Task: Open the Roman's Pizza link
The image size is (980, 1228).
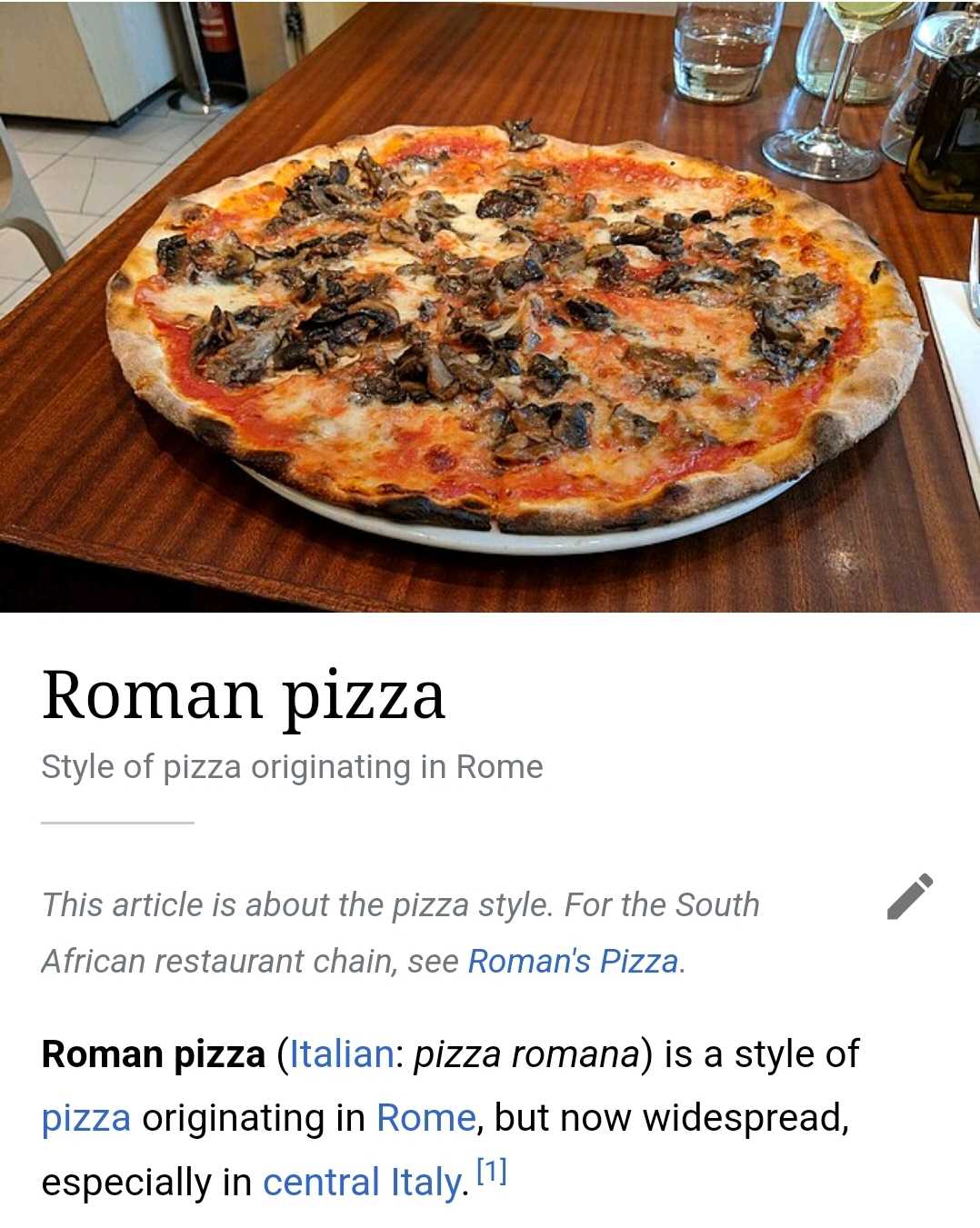Action: pyautogui.click(x=573, y=961)
